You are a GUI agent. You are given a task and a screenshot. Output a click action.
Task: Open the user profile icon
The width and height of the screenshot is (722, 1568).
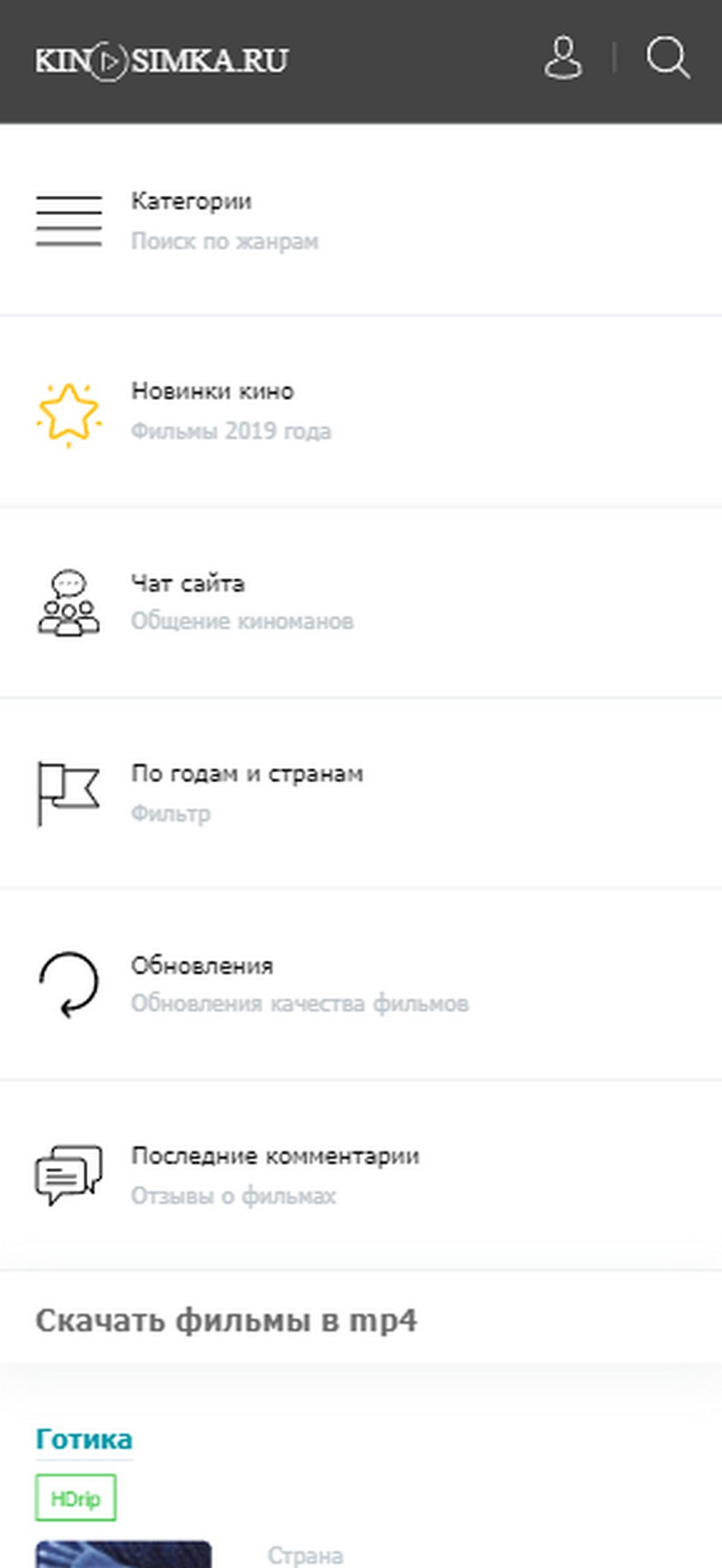tap(563, 59)
